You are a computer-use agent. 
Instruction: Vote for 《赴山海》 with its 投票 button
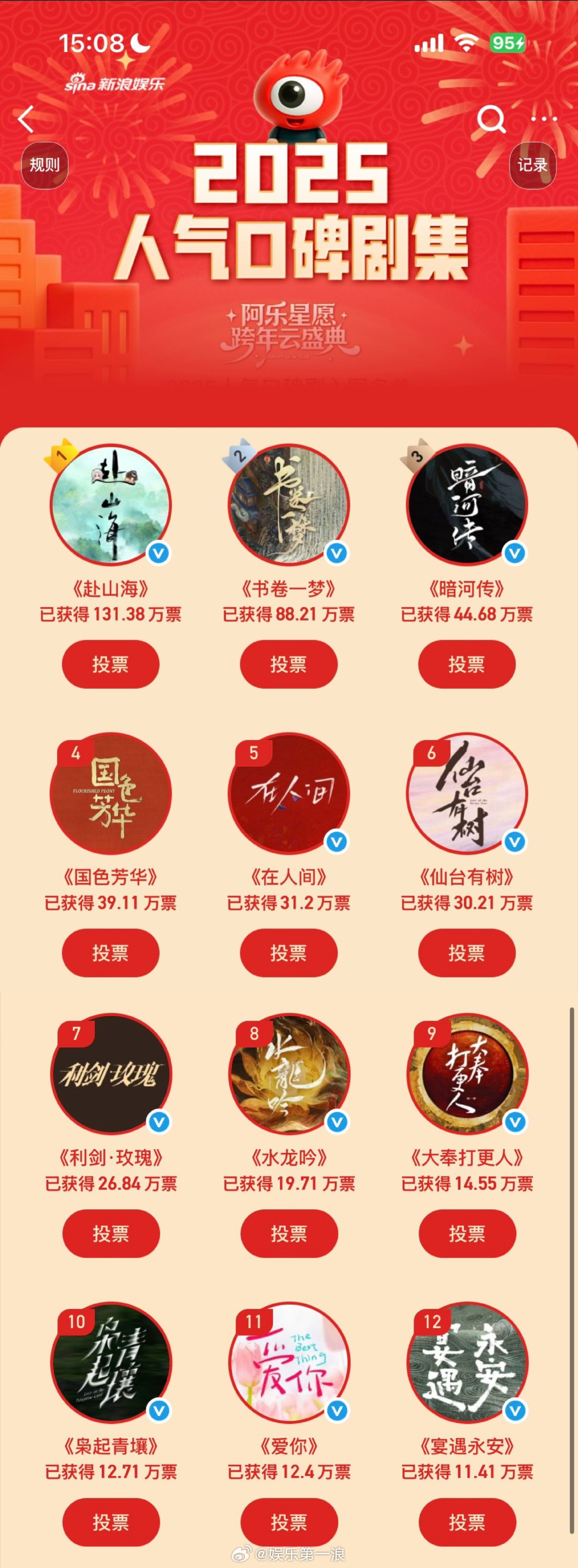tap(111, 665)
